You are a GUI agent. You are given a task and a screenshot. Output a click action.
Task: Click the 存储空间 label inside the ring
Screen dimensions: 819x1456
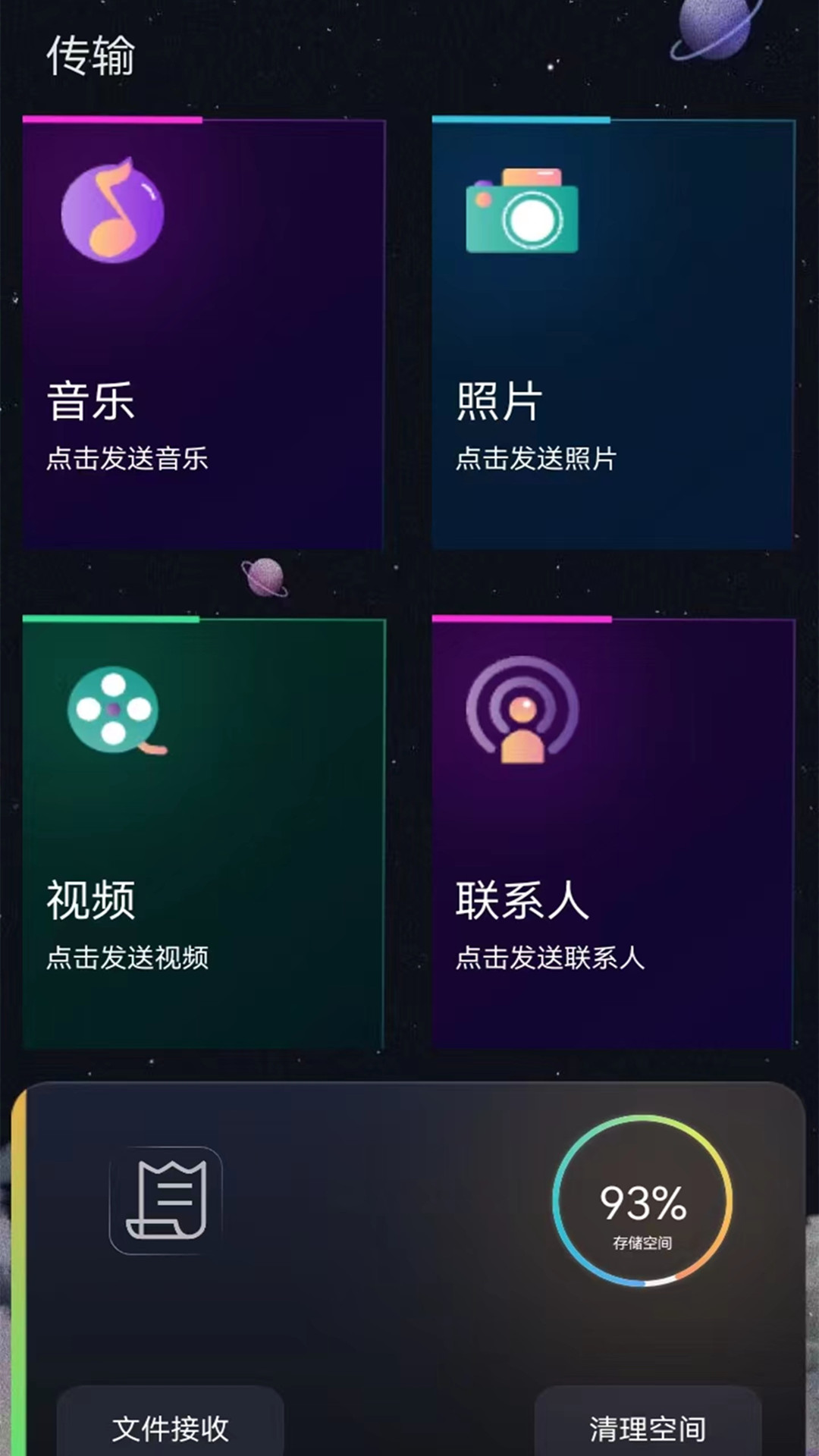[x=641, y=1242]
